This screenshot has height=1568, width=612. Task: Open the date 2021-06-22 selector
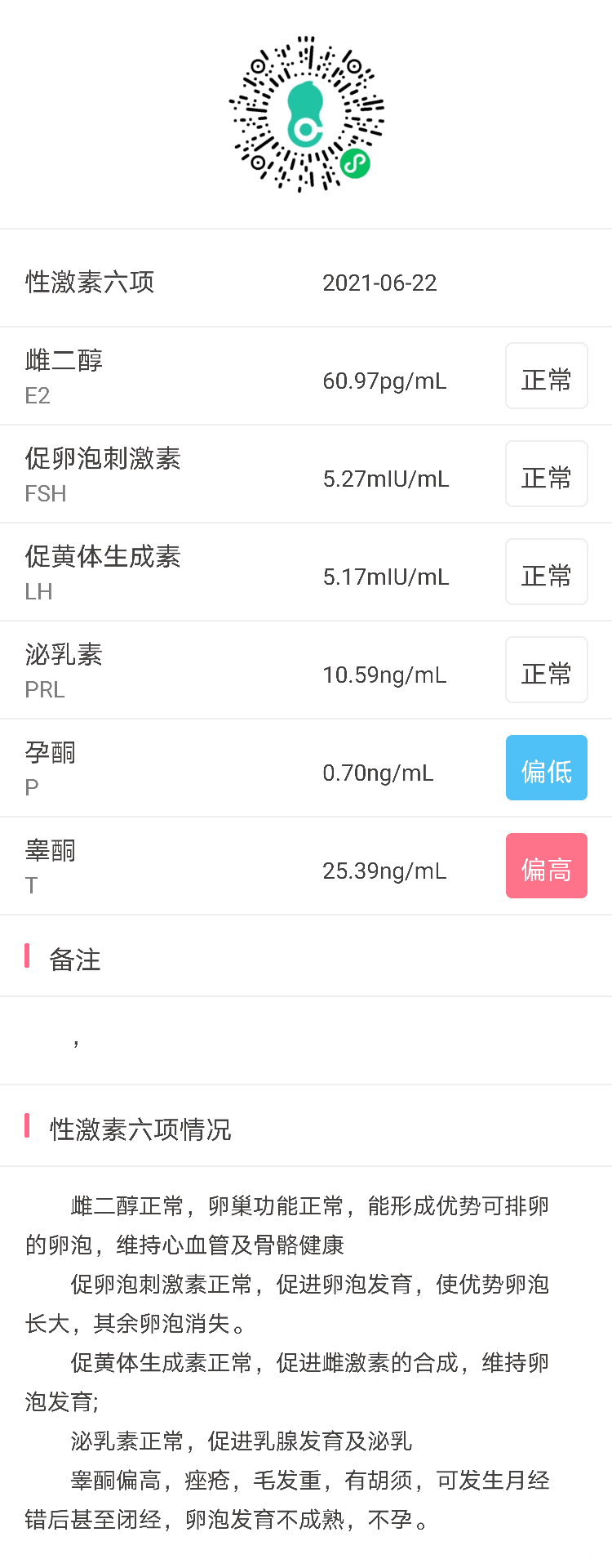pyautogui.click(x=380, y=283)
